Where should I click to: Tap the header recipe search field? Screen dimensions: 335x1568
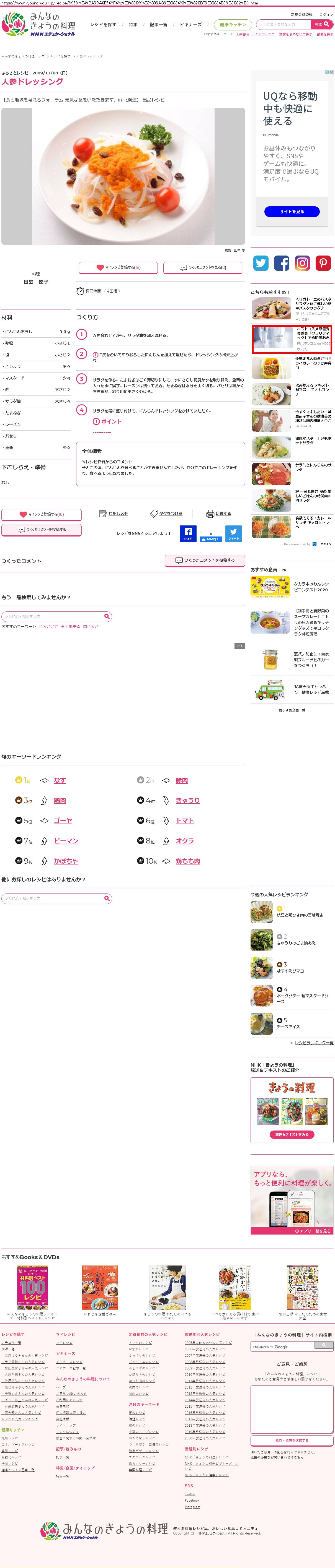[x=283, y=24]
